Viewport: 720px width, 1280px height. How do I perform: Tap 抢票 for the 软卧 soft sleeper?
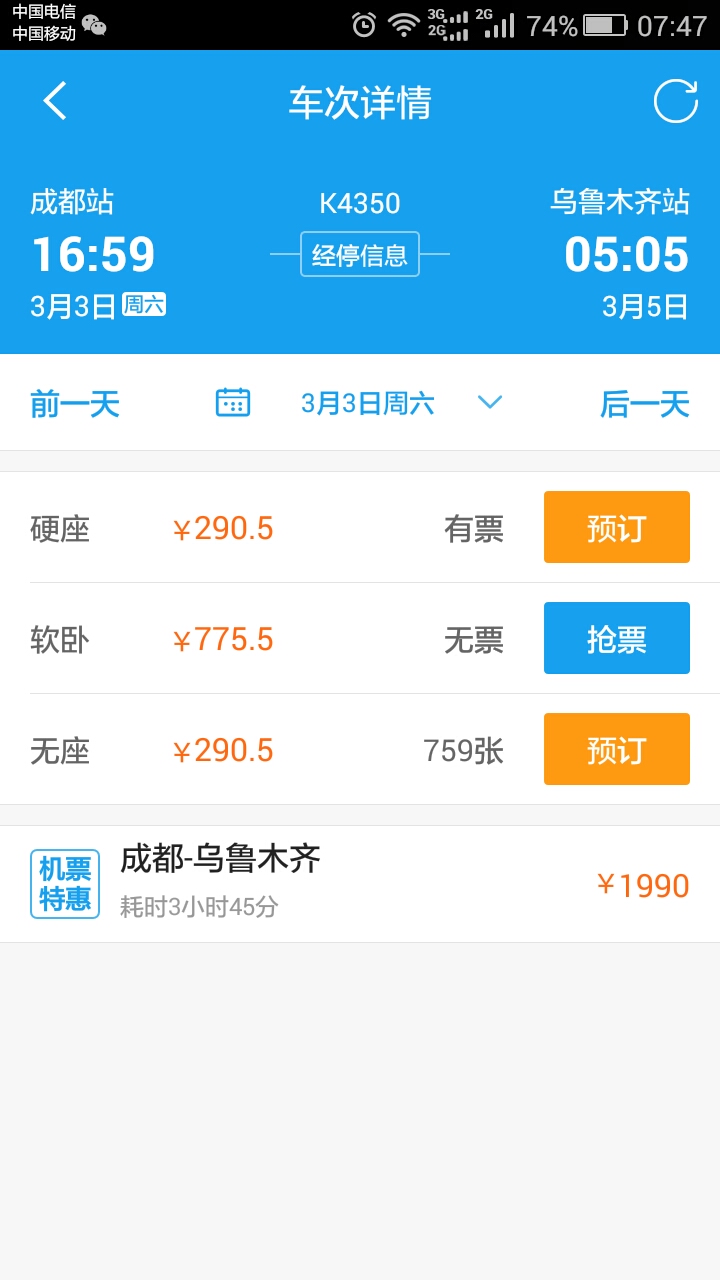[x=617, y=638]
